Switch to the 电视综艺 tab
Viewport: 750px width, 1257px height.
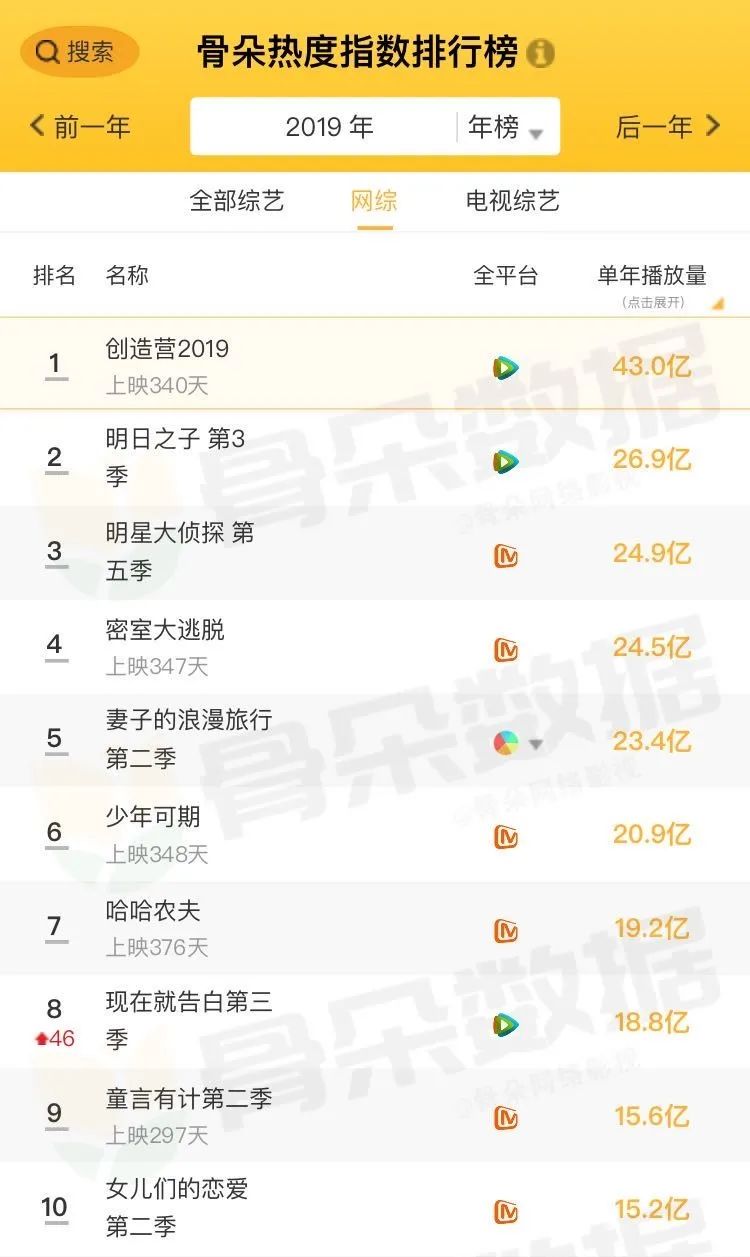point(512,201)
